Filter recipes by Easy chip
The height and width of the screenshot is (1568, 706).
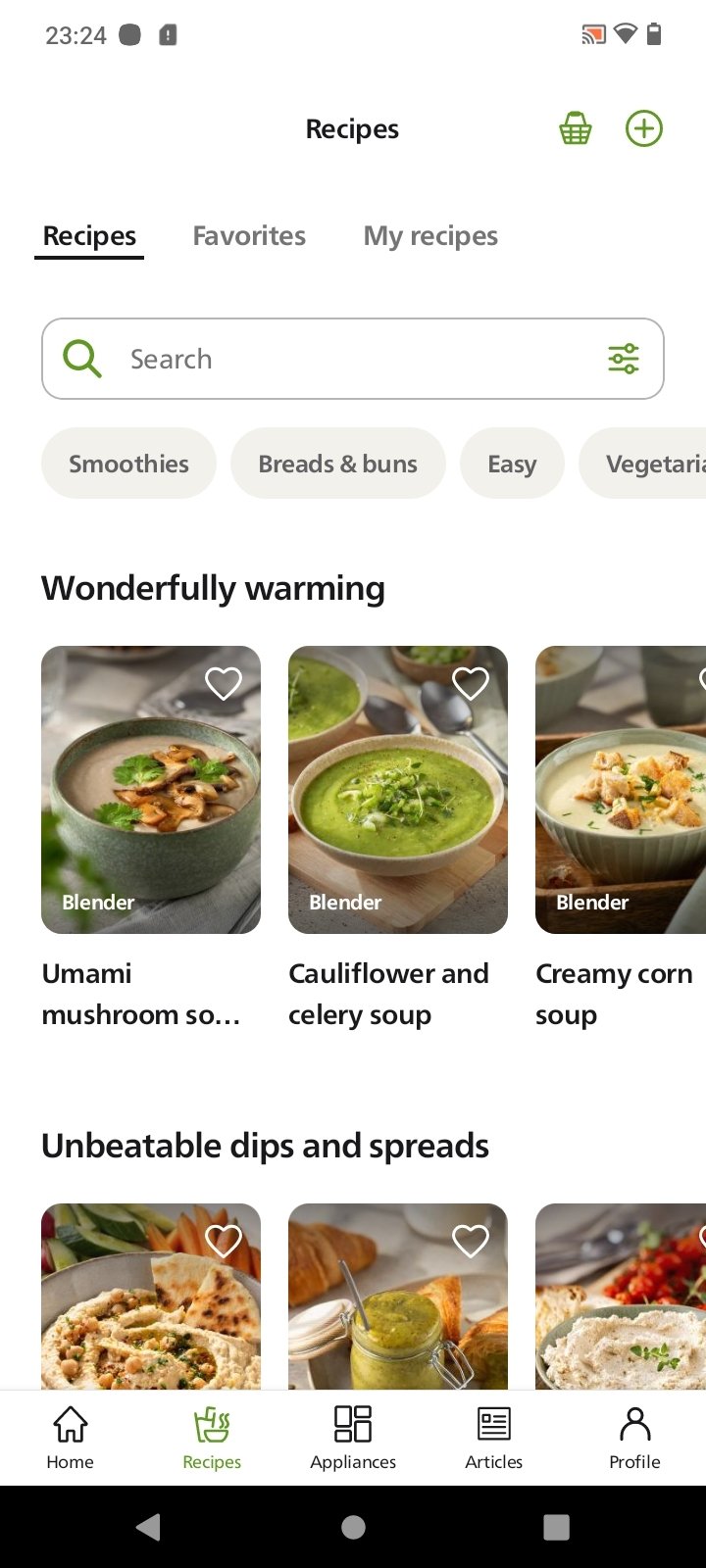pyautogui.click(x=512, y=464)
